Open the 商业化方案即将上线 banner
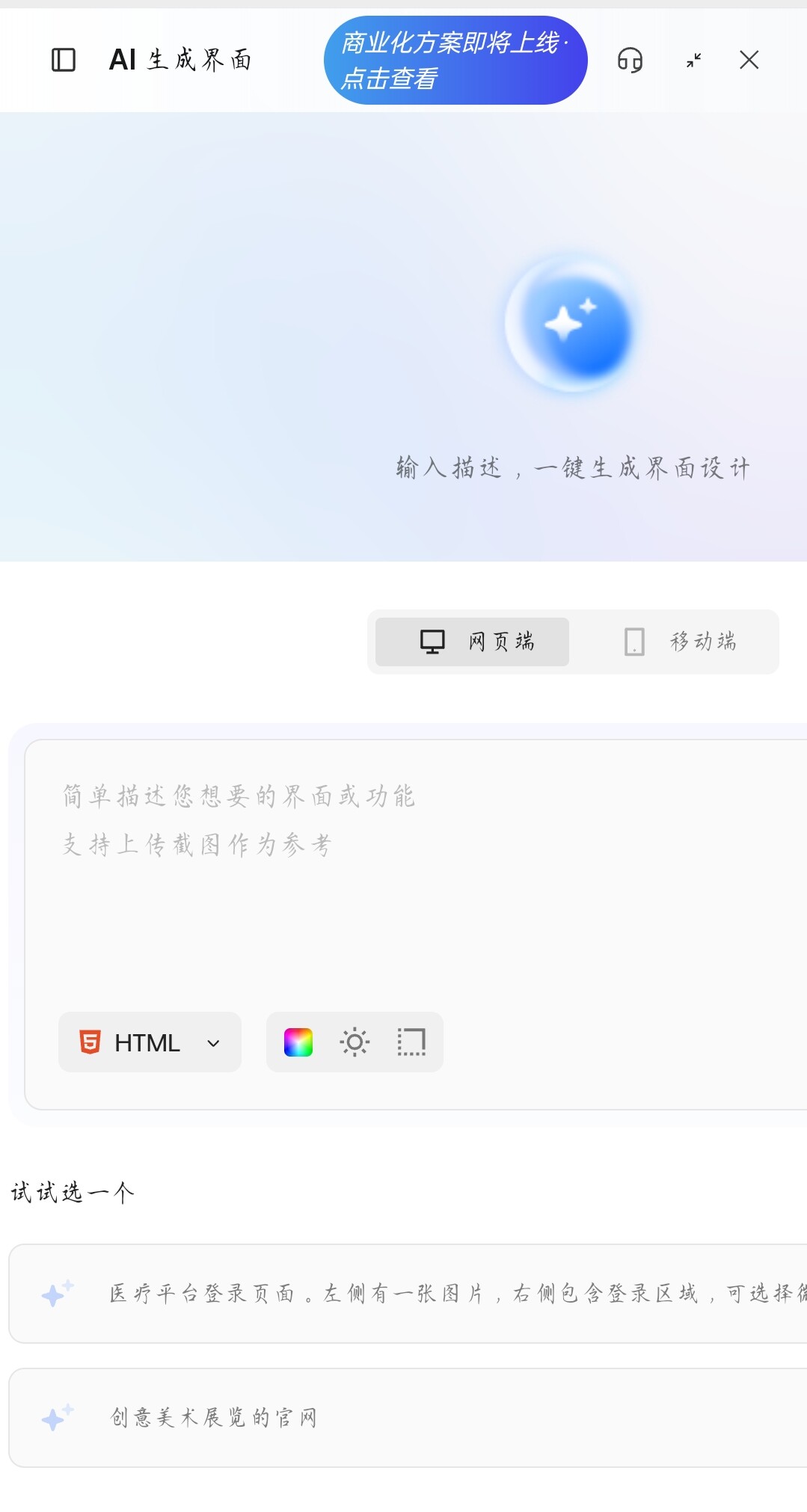 point(455,60)
